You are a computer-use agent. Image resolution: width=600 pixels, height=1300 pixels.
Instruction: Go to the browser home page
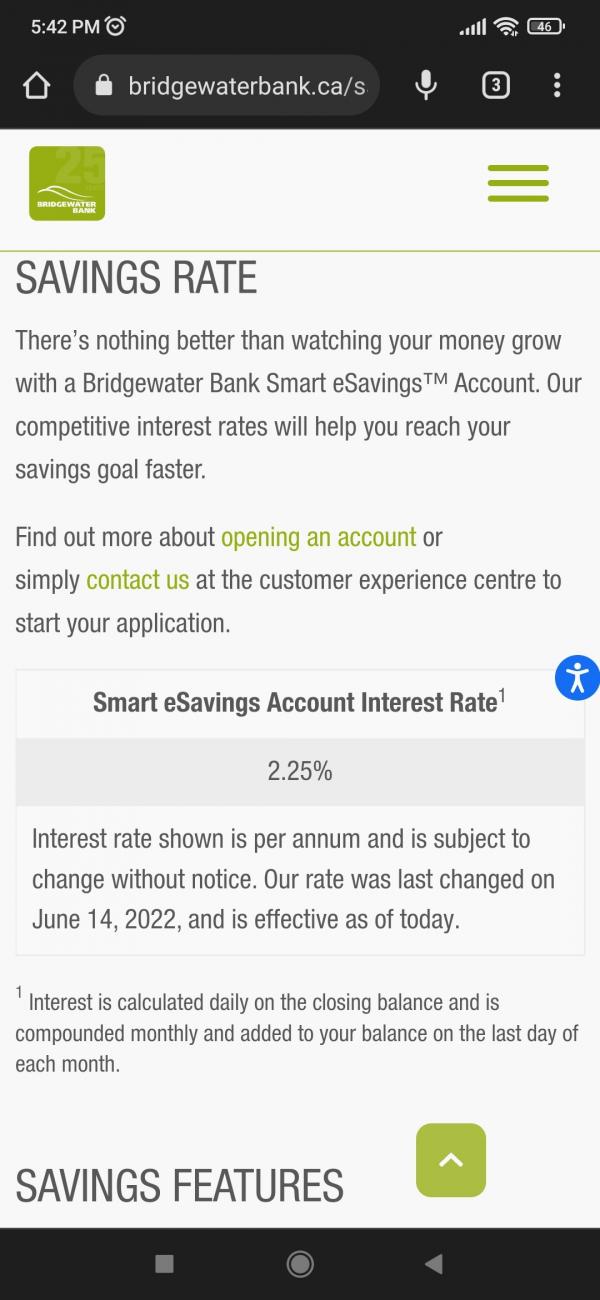point(36,86)
